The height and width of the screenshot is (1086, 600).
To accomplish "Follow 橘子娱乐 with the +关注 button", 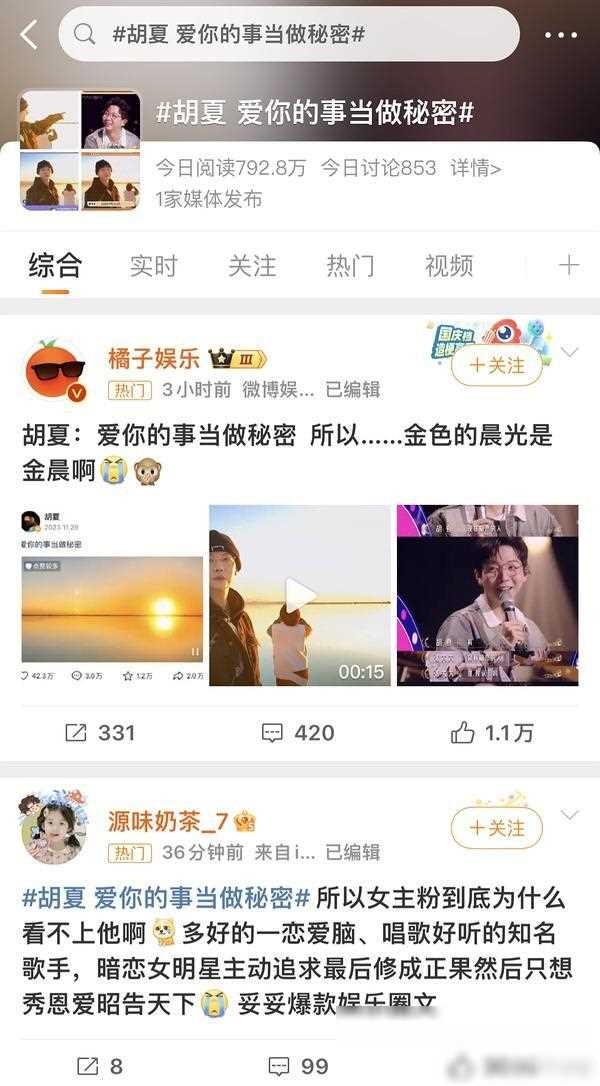I will pos(497,366).
